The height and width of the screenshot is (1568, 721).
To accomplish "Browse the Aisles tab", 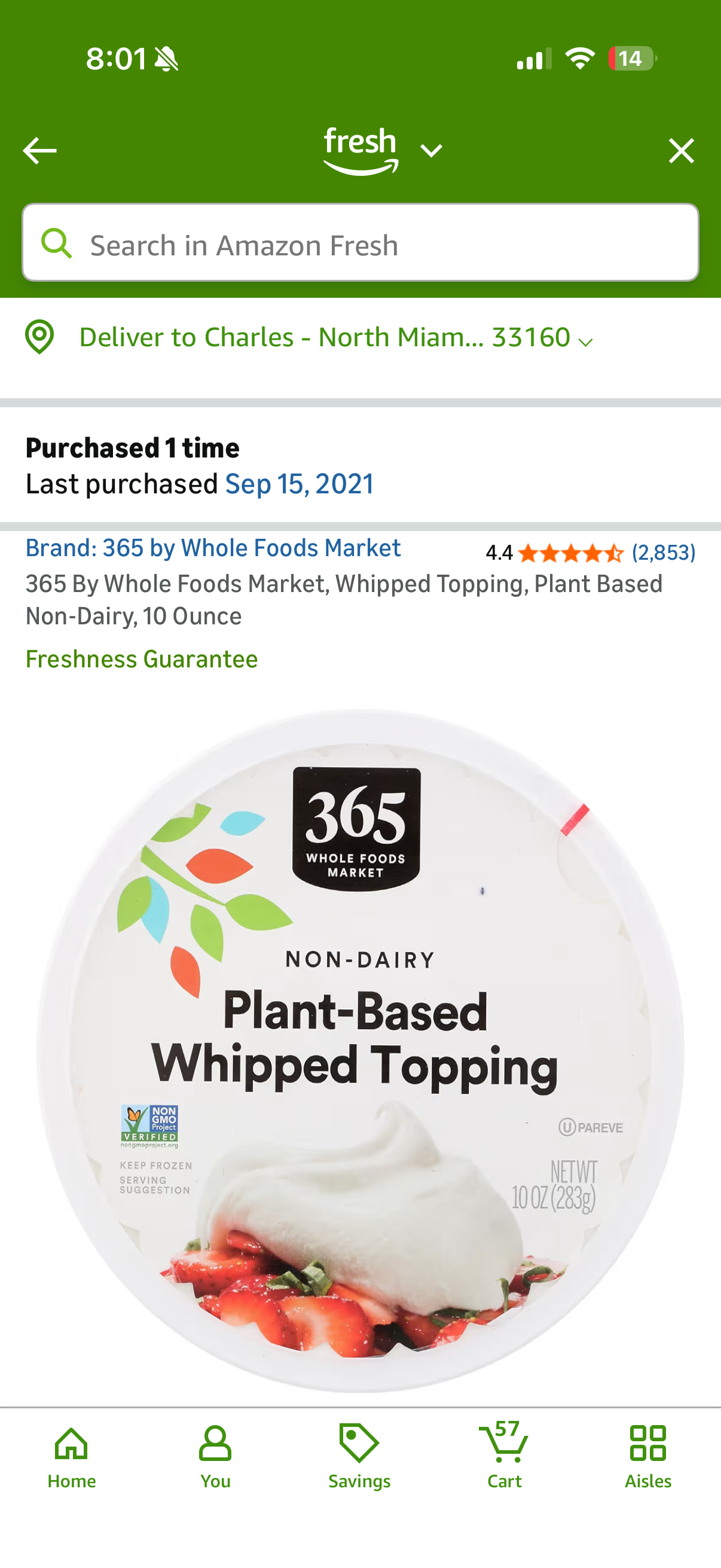I will 648,1457.
